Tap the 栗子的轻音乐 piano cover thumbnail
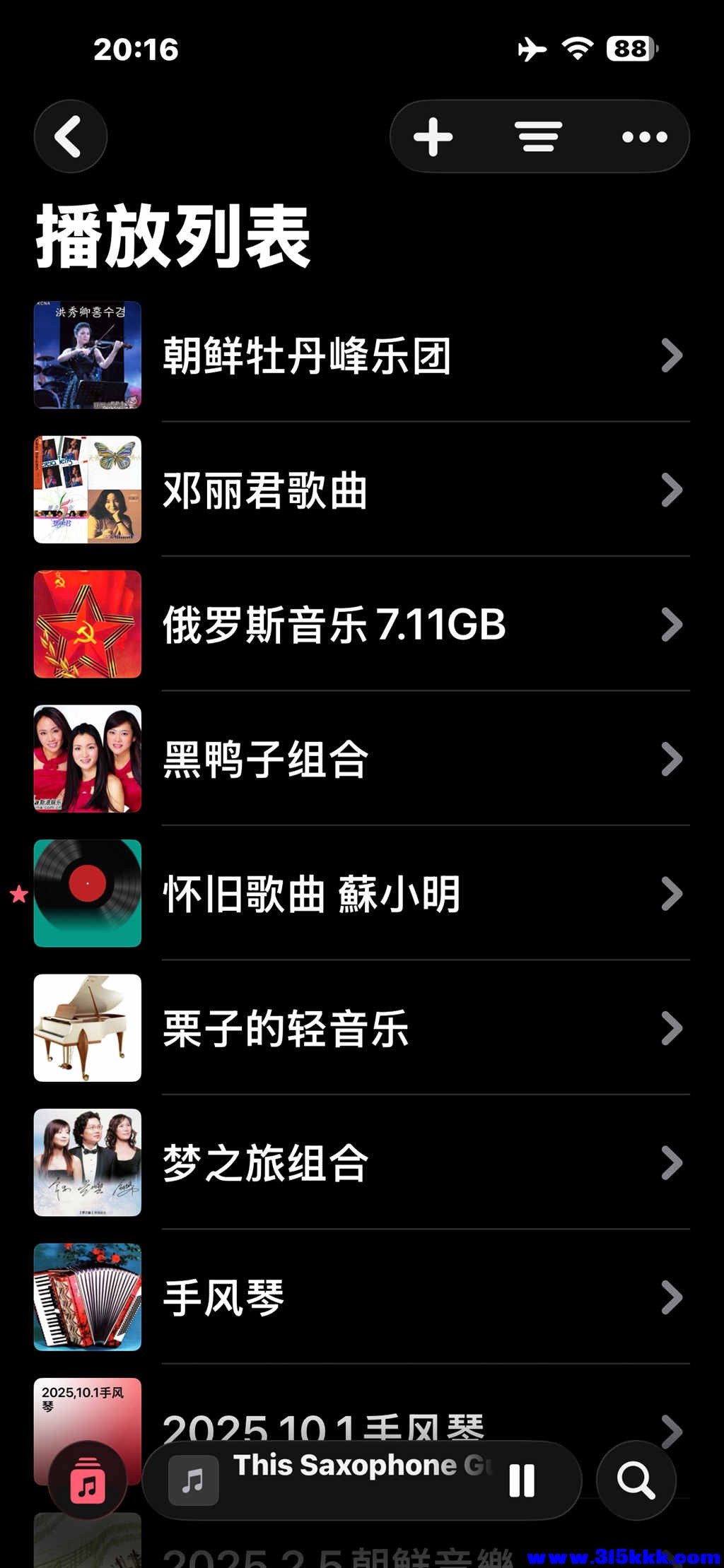 coord(86,1027)
